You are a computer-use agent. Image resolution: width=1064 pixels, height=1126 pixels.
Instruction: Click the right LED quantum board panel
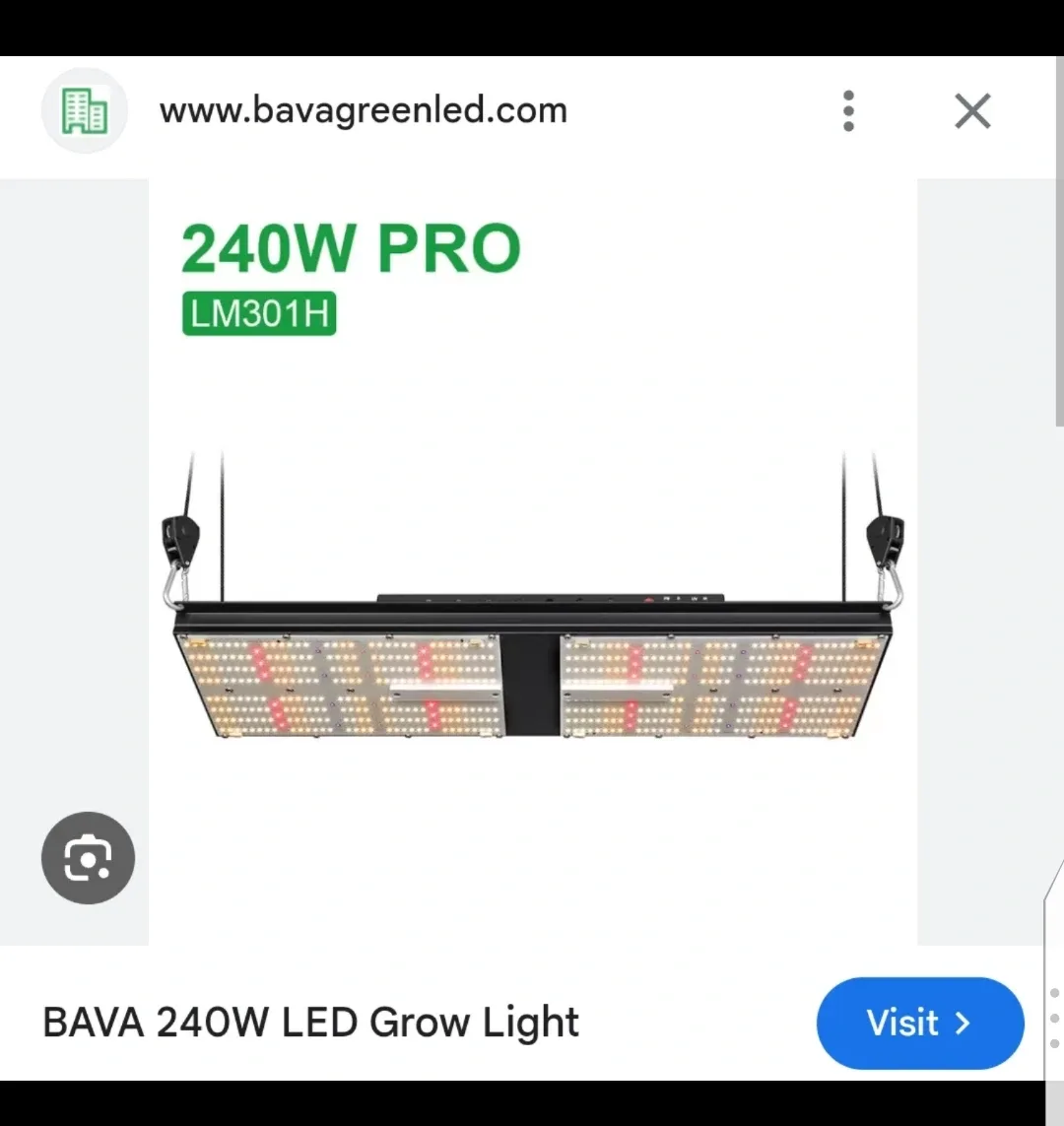719,685
